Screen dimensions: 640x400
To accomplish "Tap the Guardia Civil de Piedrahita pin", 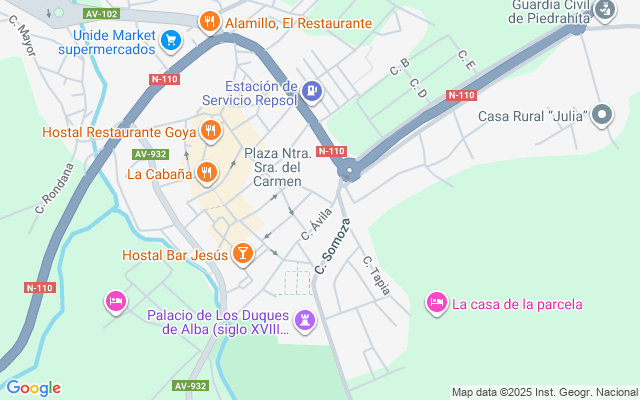I will (x=604, y=10).
